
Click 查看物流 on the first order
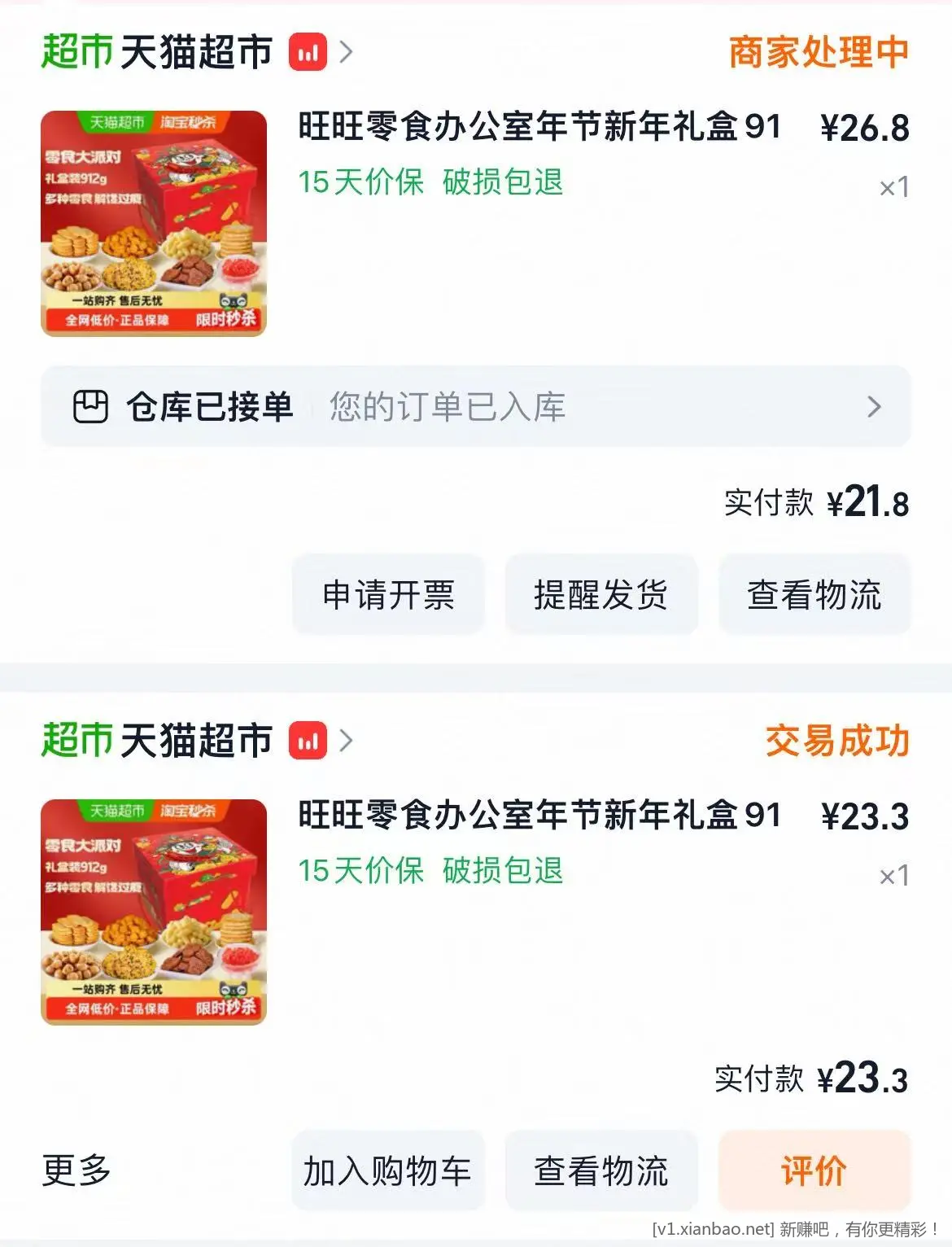pyautogui.click(x=814, y=596)
